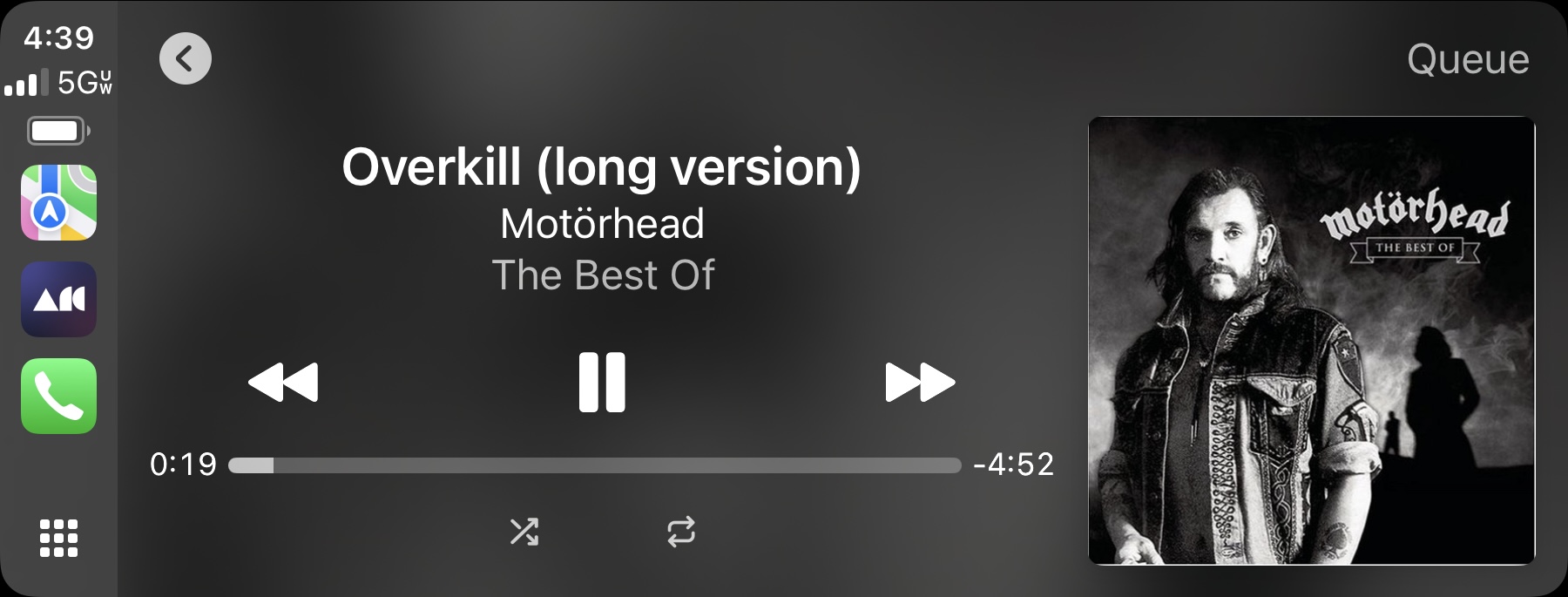1568x597 pixels.
Task: Open the Phone app in the sidebar
Action: pos(58,396)
